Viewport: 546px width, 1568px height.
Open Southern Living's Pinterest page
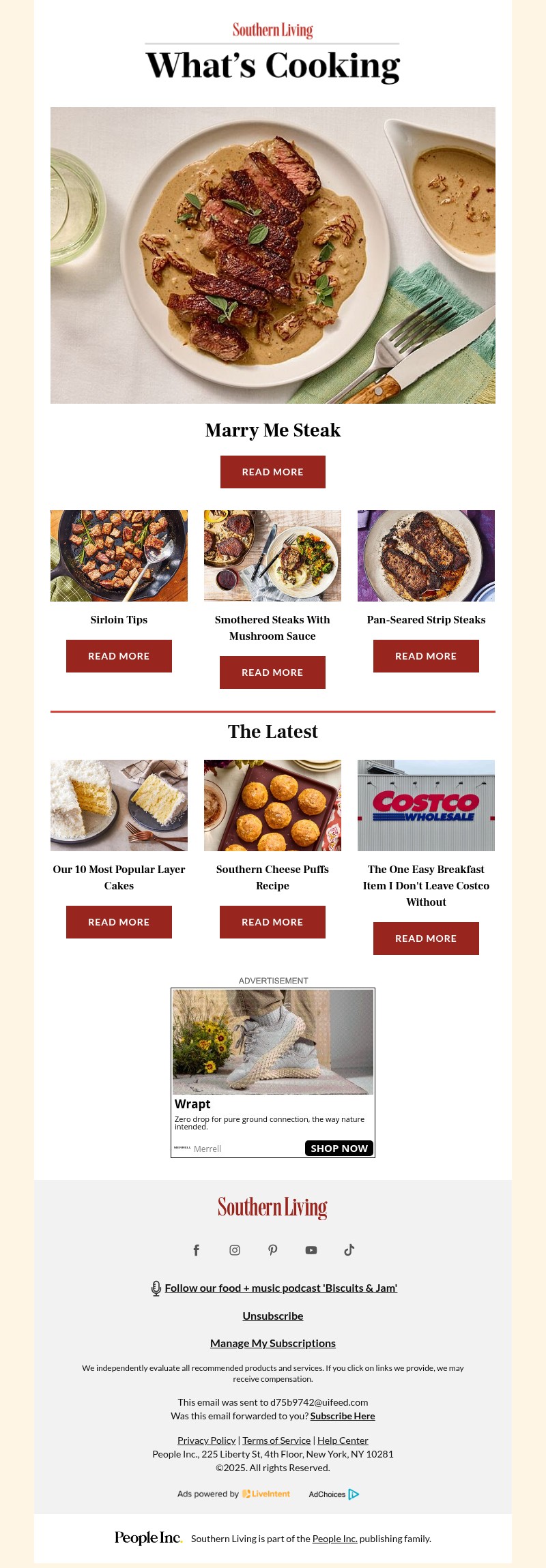click(273, 1250)
